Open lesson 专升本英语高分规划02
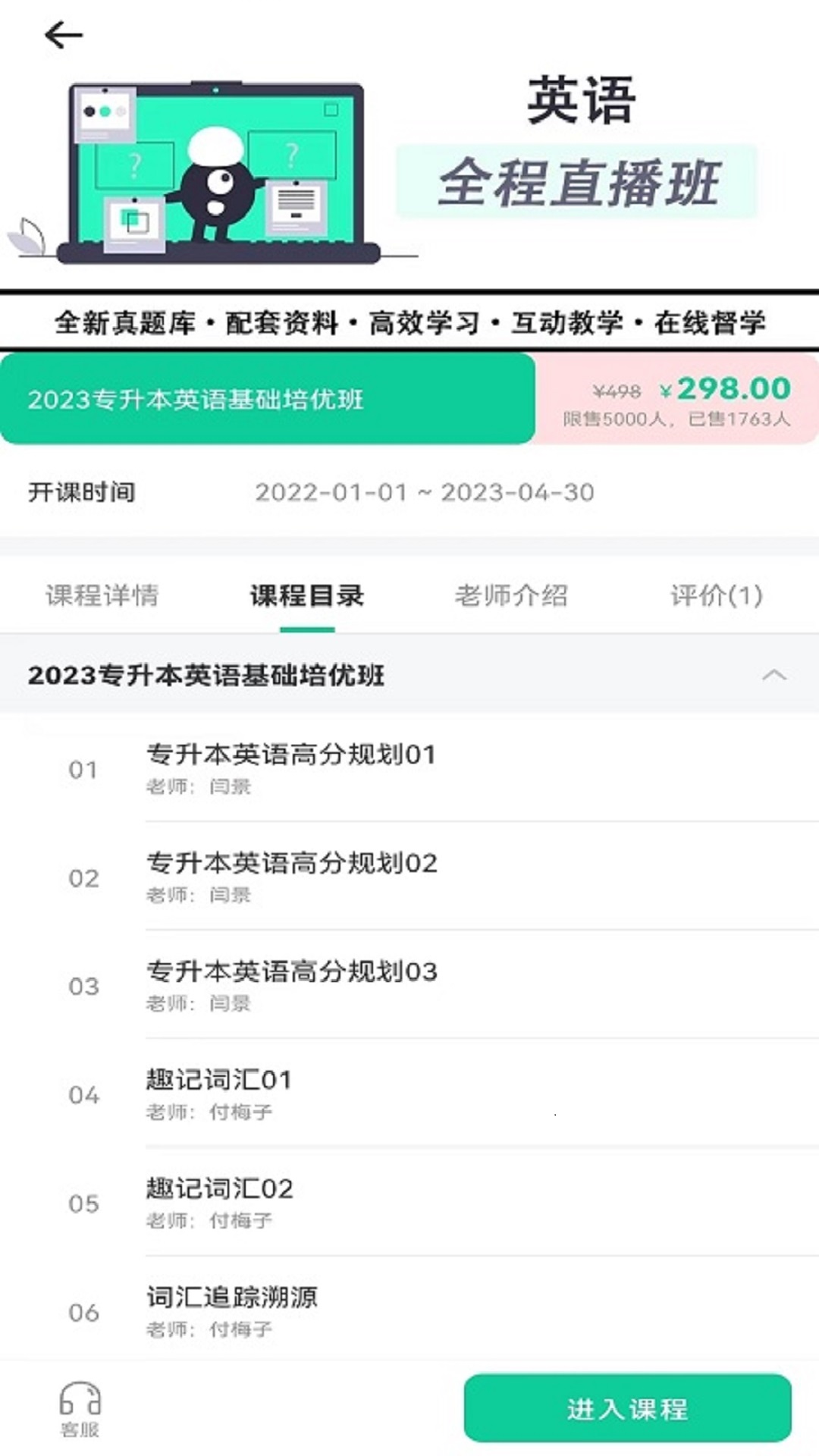The width and height of the screenshot is (819, 1456). pyautogui.click(x=409, y=877)
